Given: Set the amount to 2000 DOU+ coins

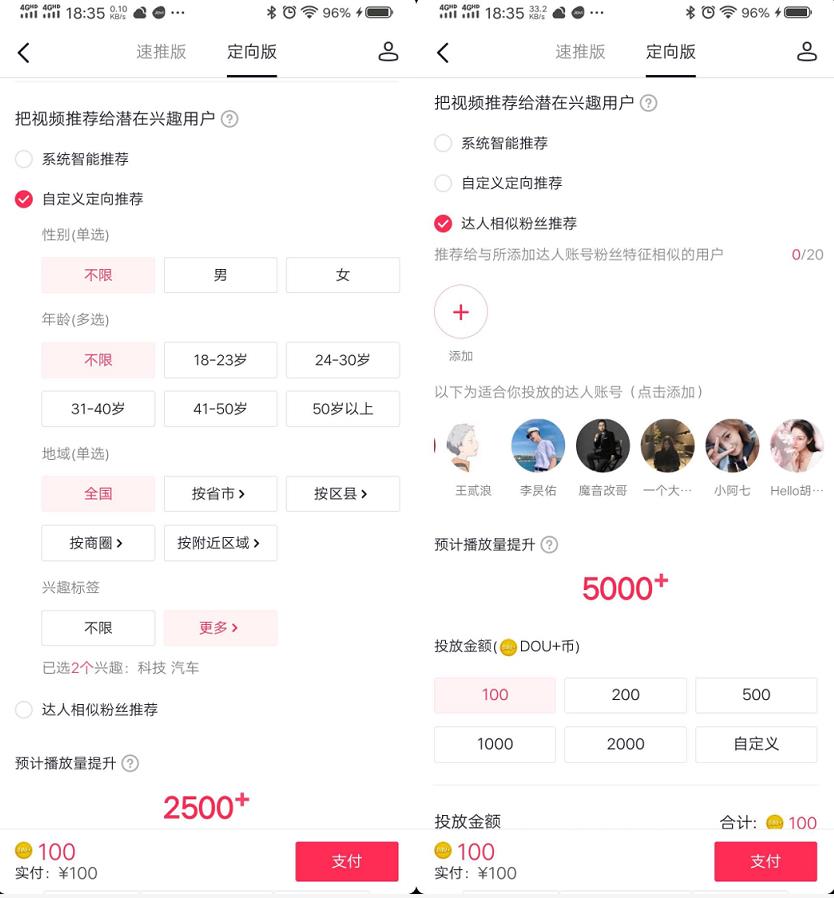Looking at the screenshot, I should click(625, 744).
